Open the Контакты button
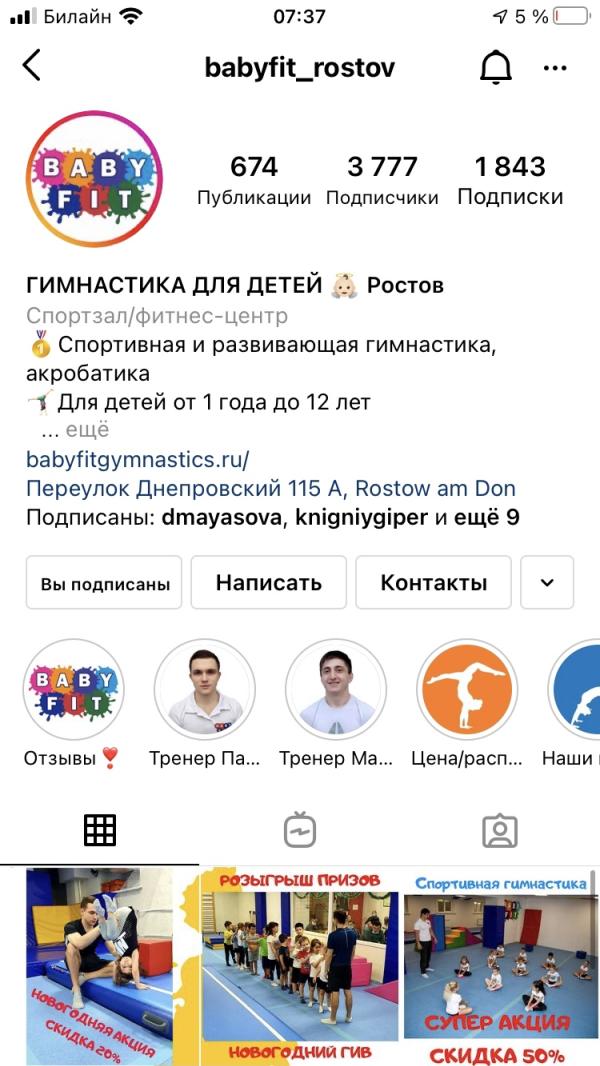Viewport: 600px width, 1066px height. coord(433,583)
